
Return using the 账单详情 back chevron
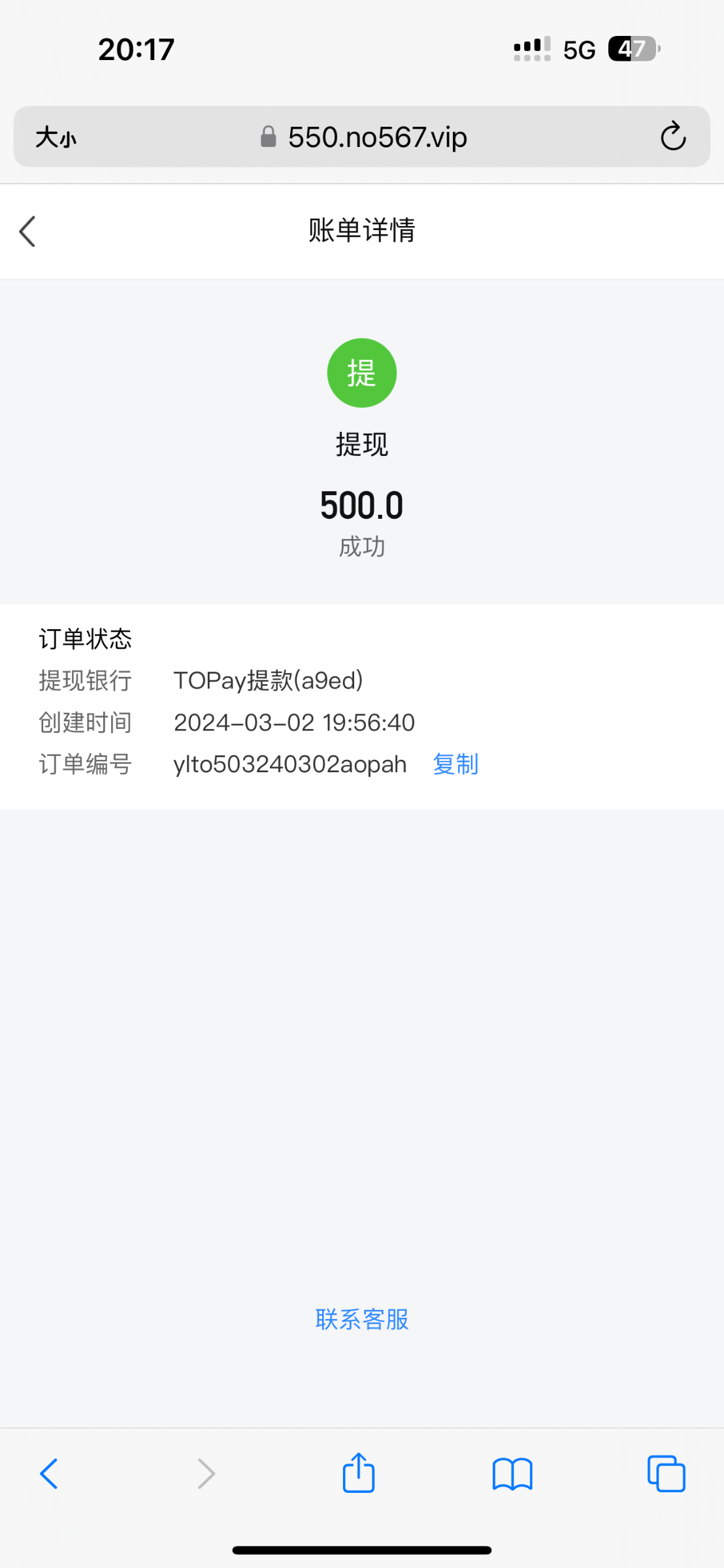27,231
